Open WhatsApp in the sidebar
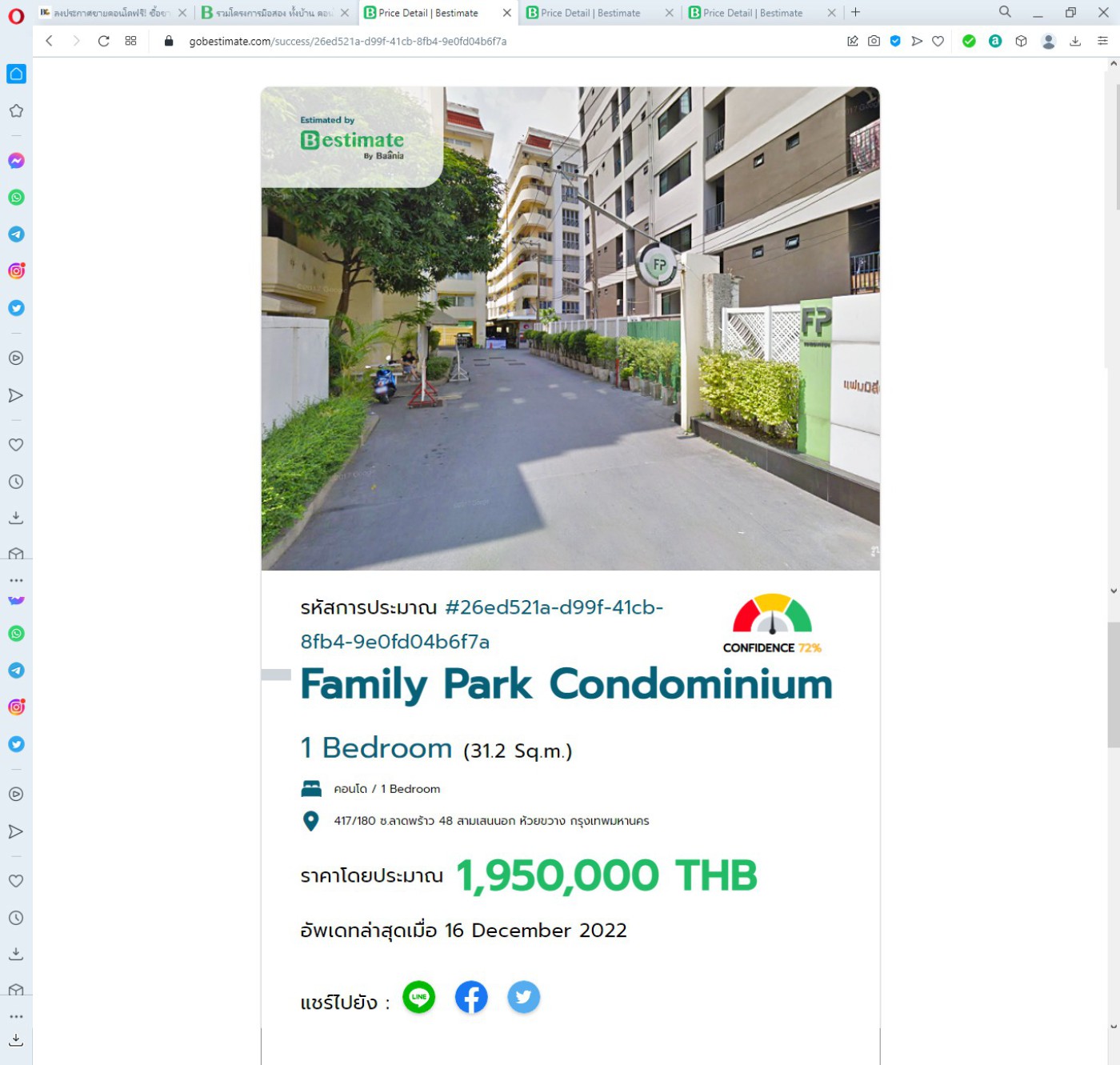Viewport: 1120px width, 1065px height. [x=16, y=198]
